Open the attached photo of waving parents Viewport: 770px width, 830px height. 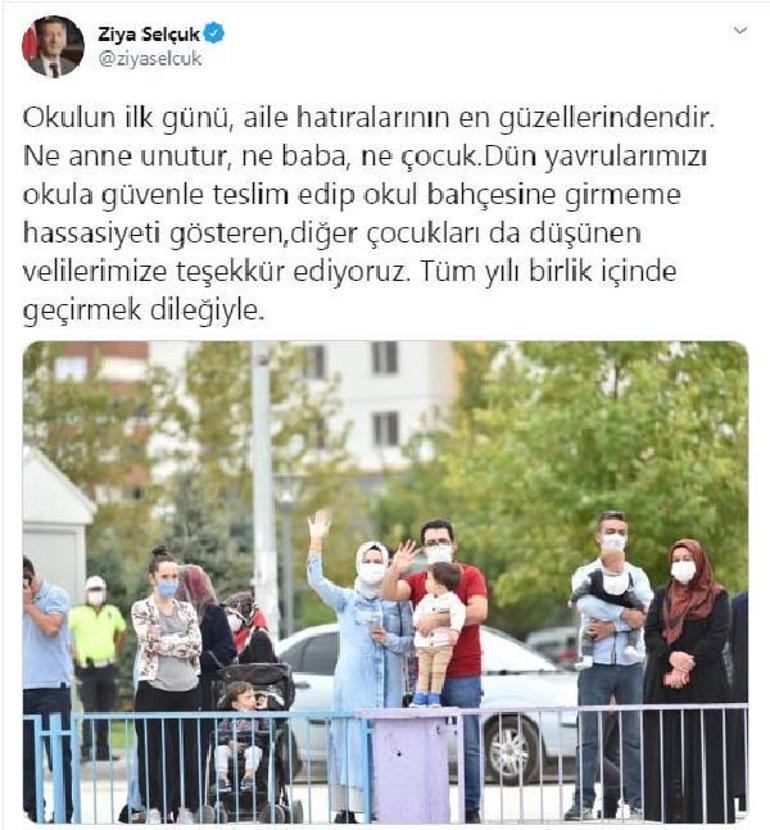coord(385,582)
